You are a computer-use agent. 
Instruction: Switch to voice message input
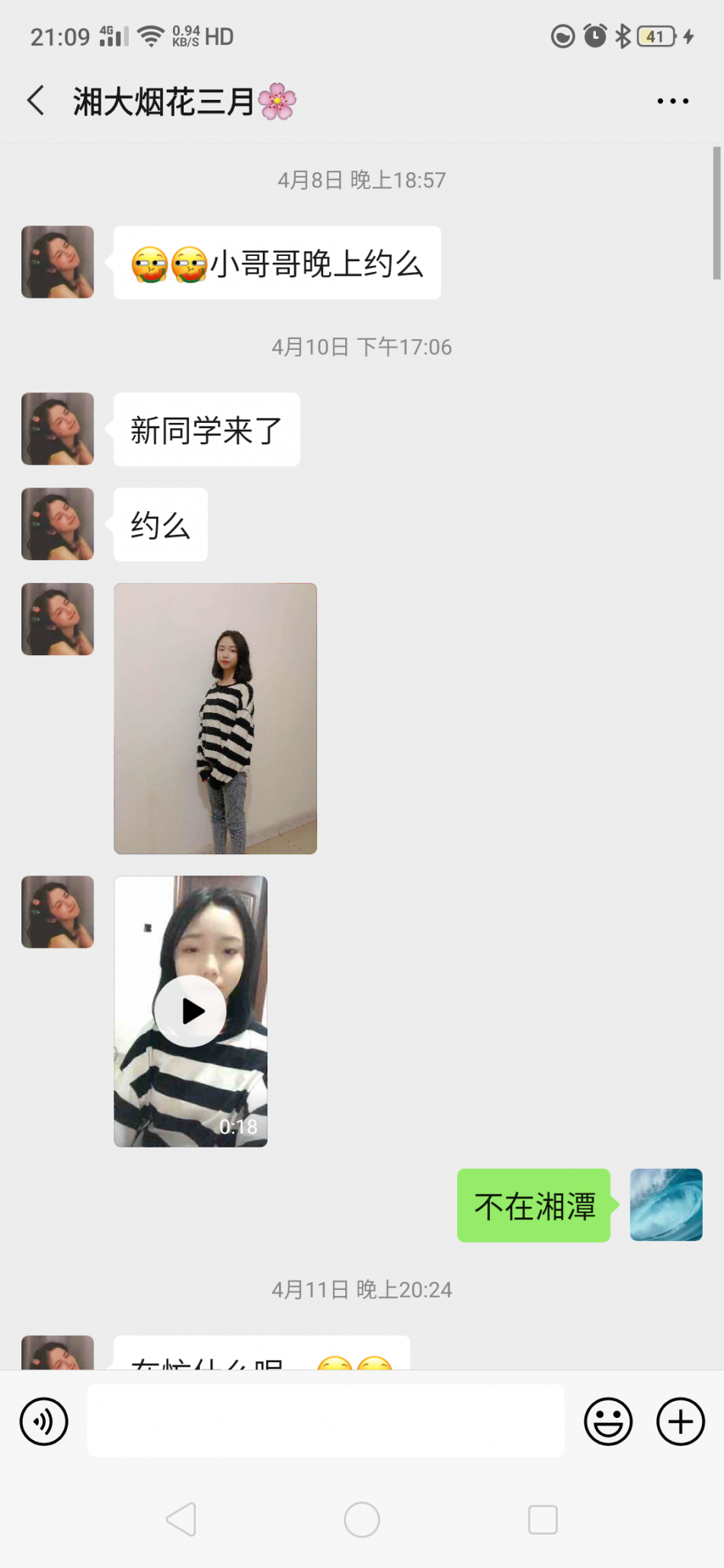point(44,1421)
